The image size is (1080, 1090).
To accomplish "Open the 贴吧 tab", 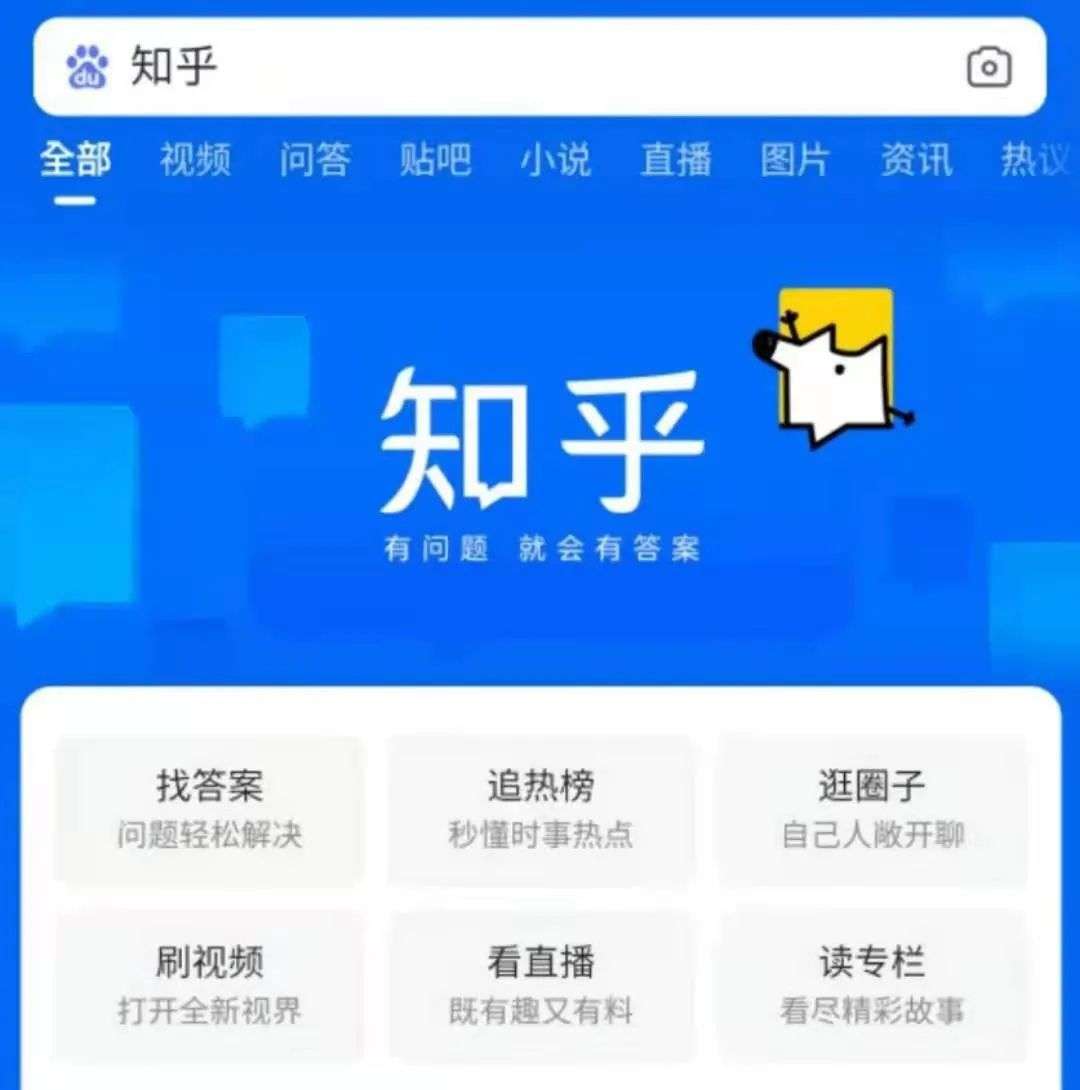I will pyautogui.click(x=435, y=160).
